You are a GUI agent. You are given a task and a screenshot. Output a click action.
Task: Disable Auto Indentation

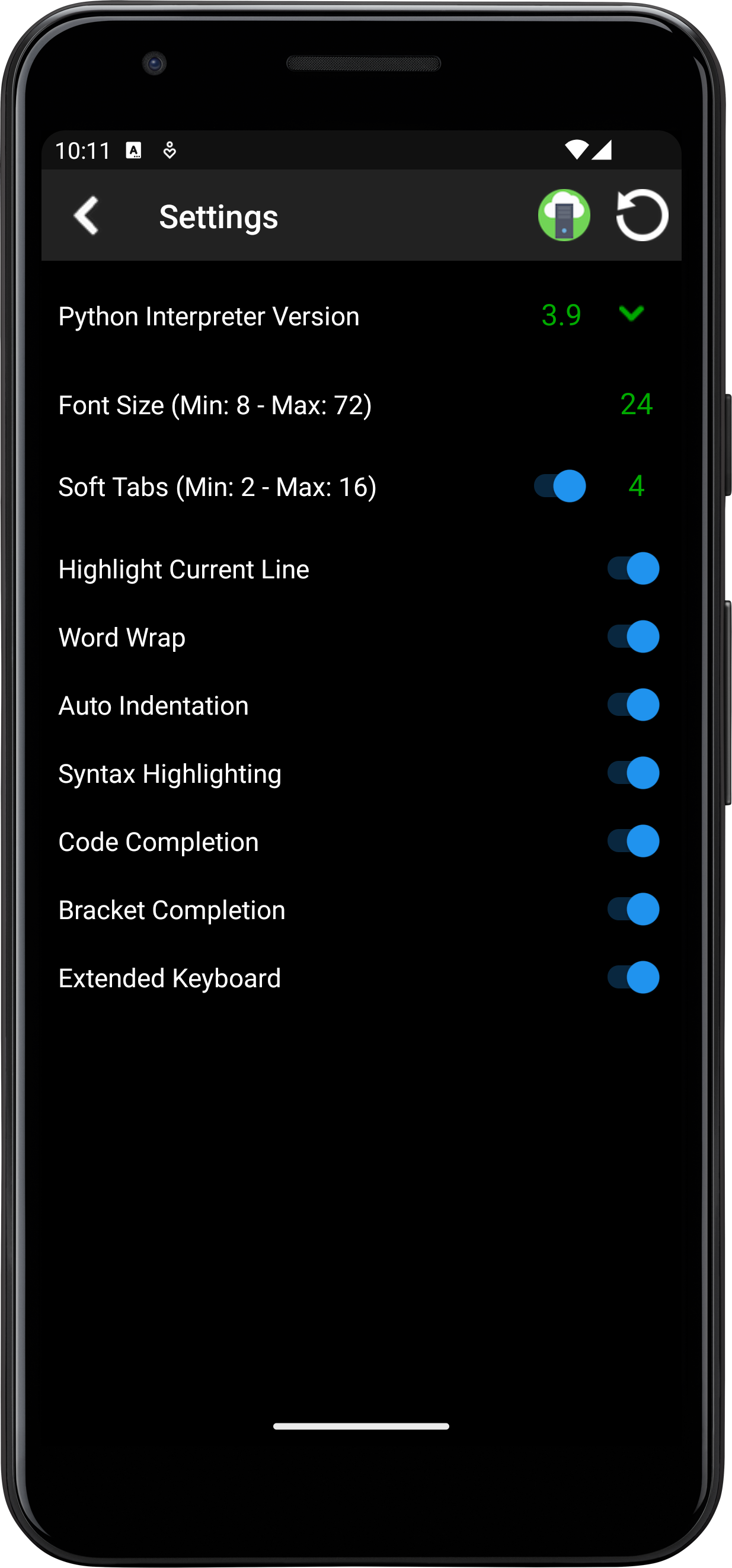[633, 705]
